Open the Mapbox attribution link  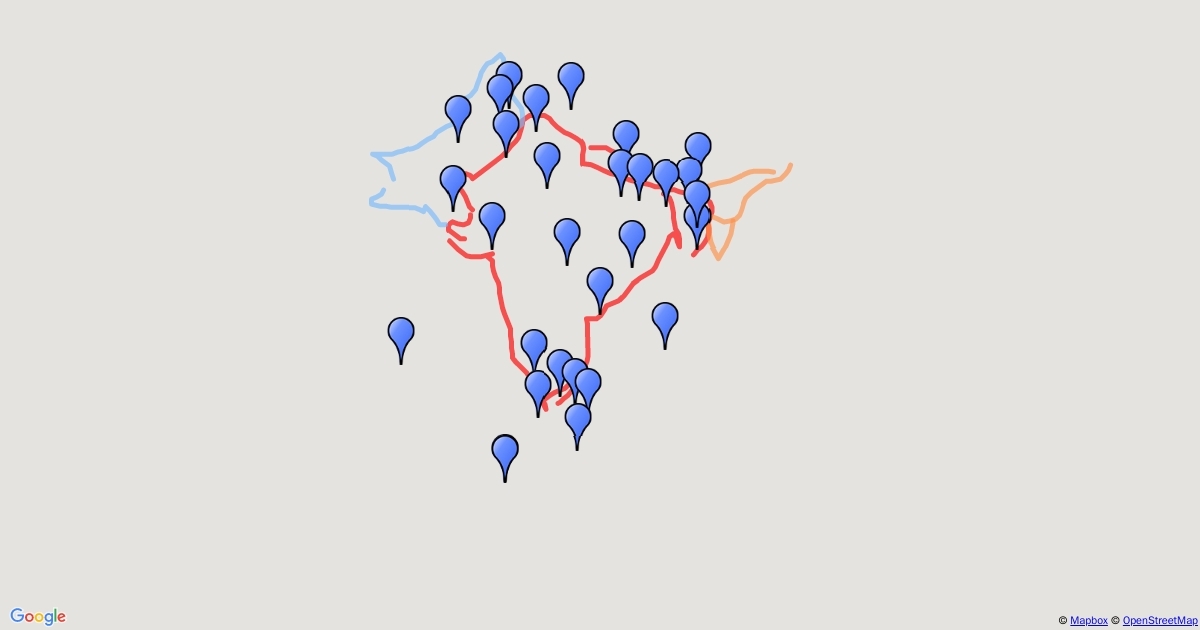tap(1088, 620)
